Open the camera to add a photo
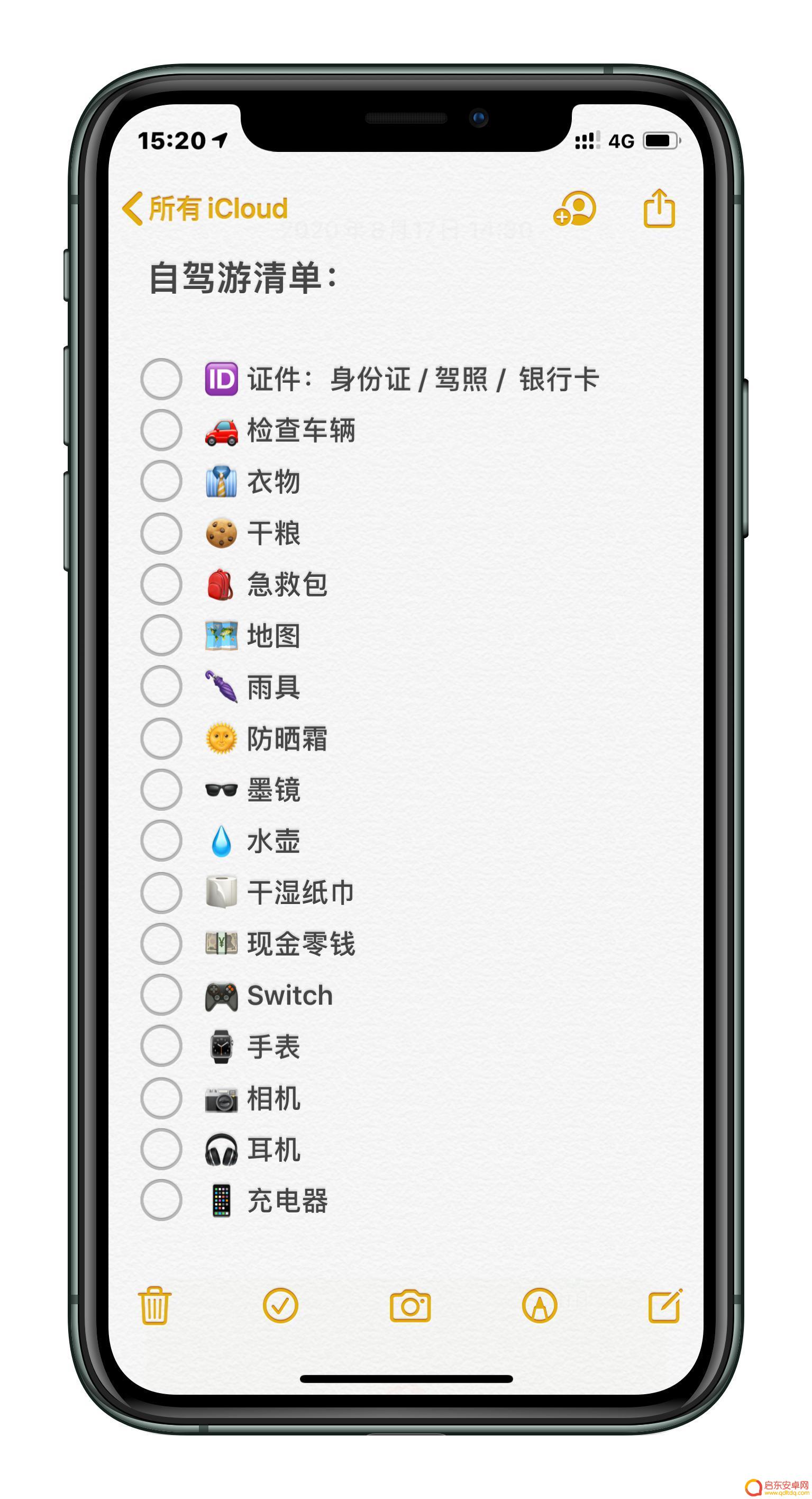Screen dimensions: 812x1499 coord(410,1306)
